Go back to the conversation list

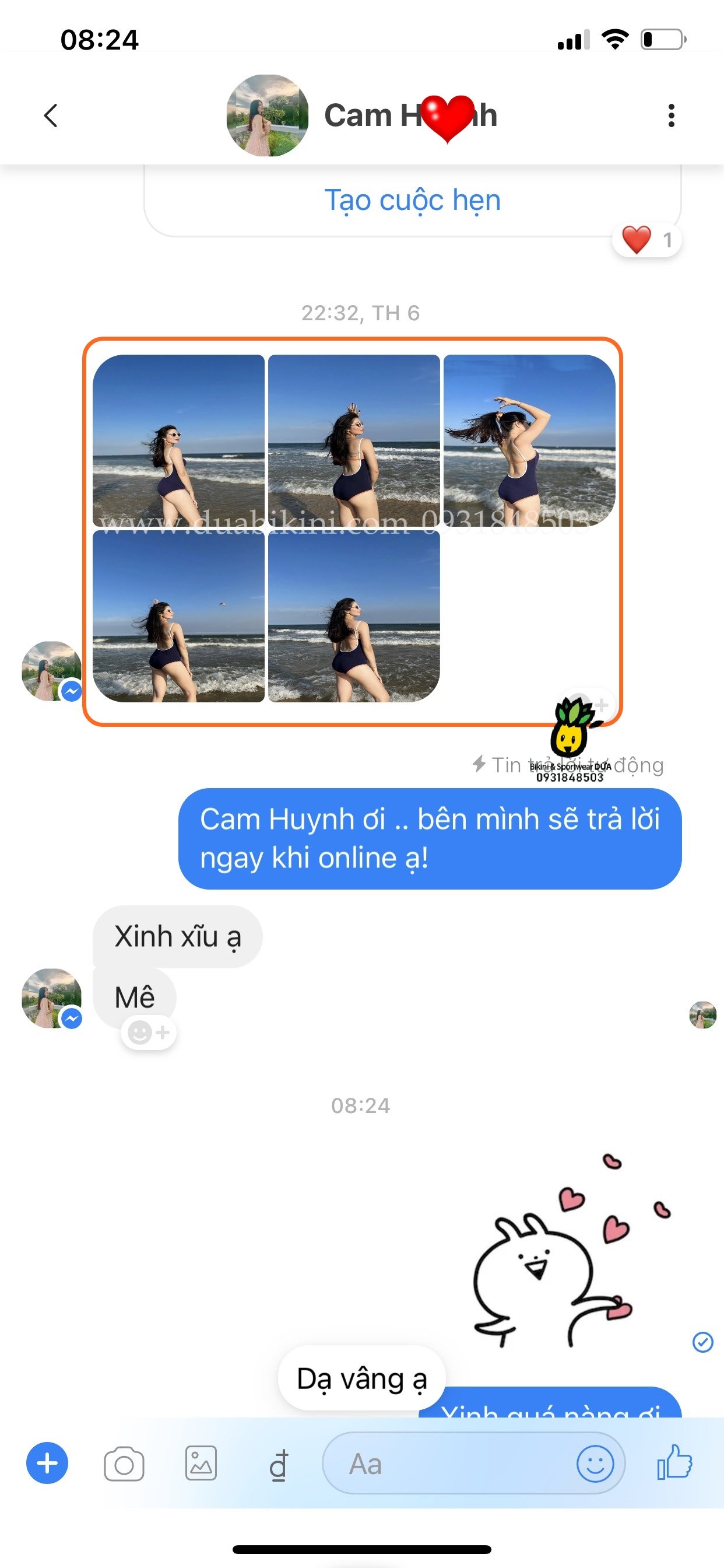pyautogui.click(x=51, y=115)
